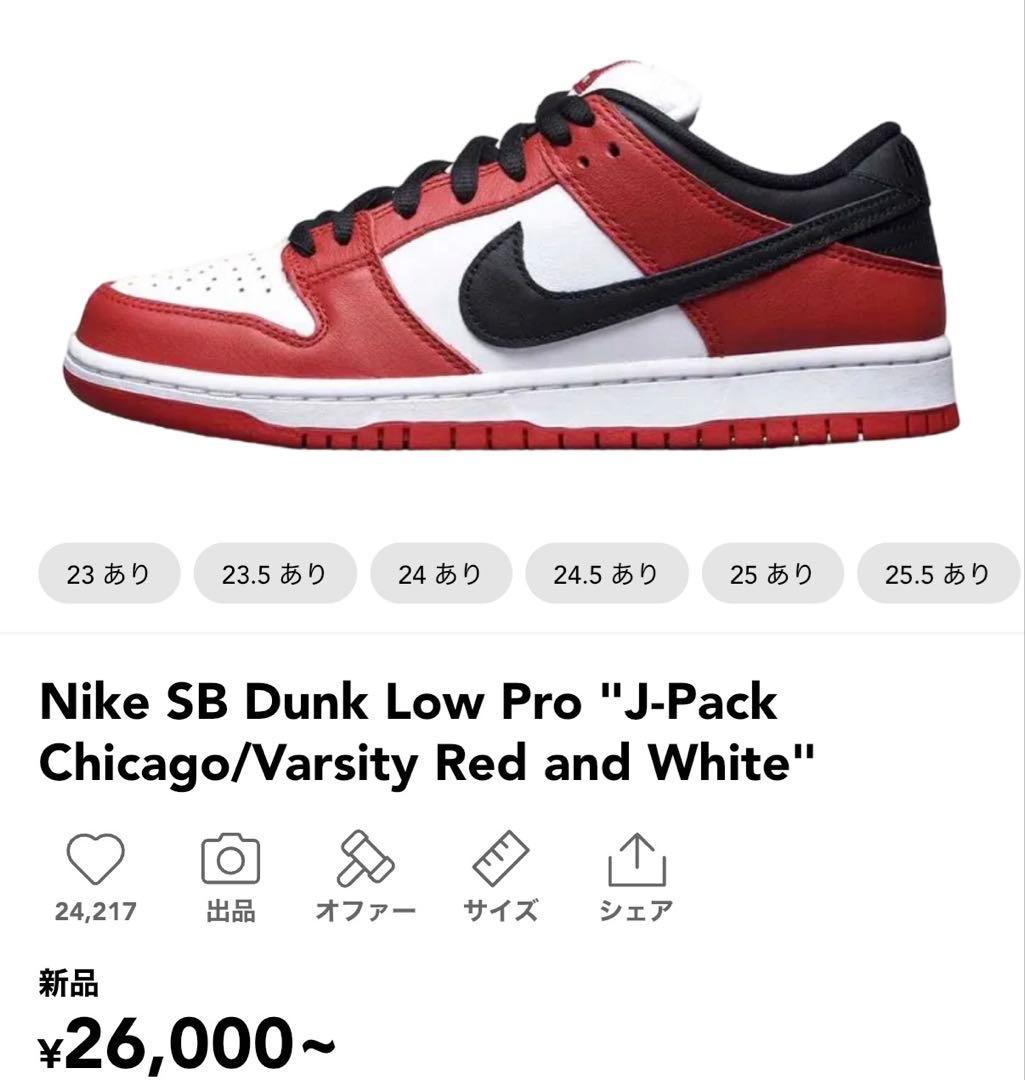1025x1080 pixels.
Task: Tap the hammer icon to make an オファー
Action: 366,858
